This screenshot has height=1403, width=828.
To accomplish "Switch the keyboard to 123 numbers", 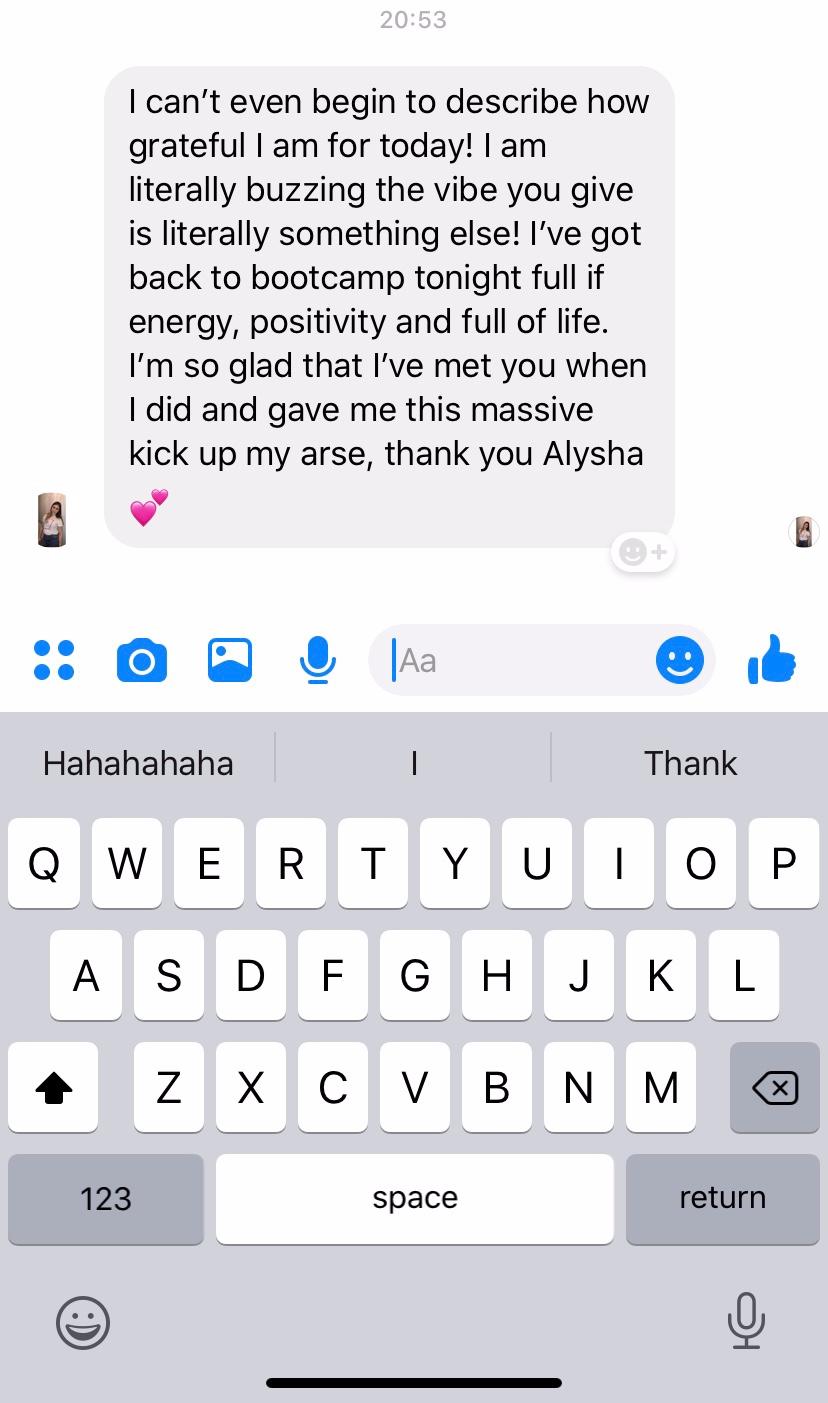I will pyautogui.click(x=105, y=1198).
